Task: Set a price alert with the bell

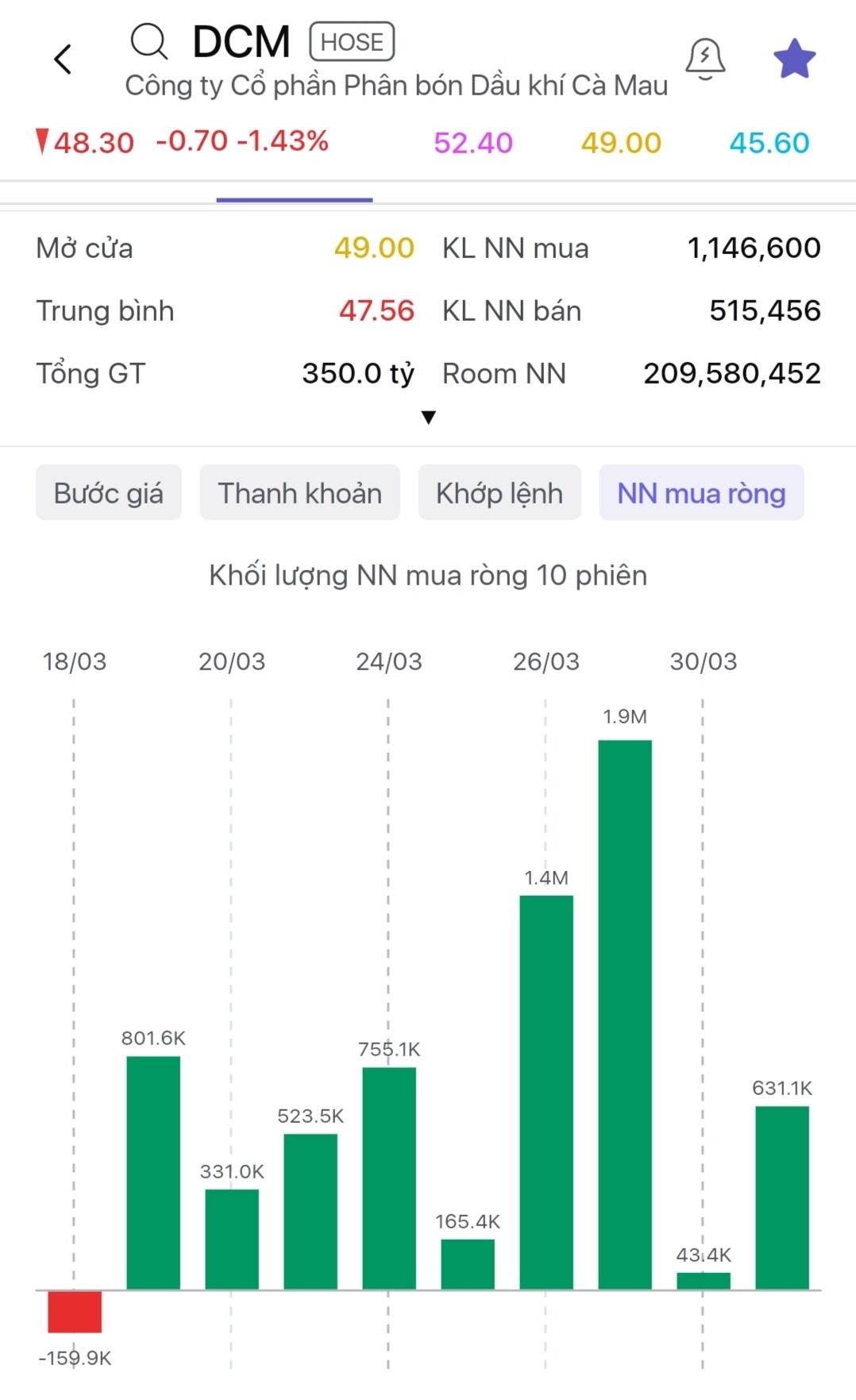Action: click(704, 59)
